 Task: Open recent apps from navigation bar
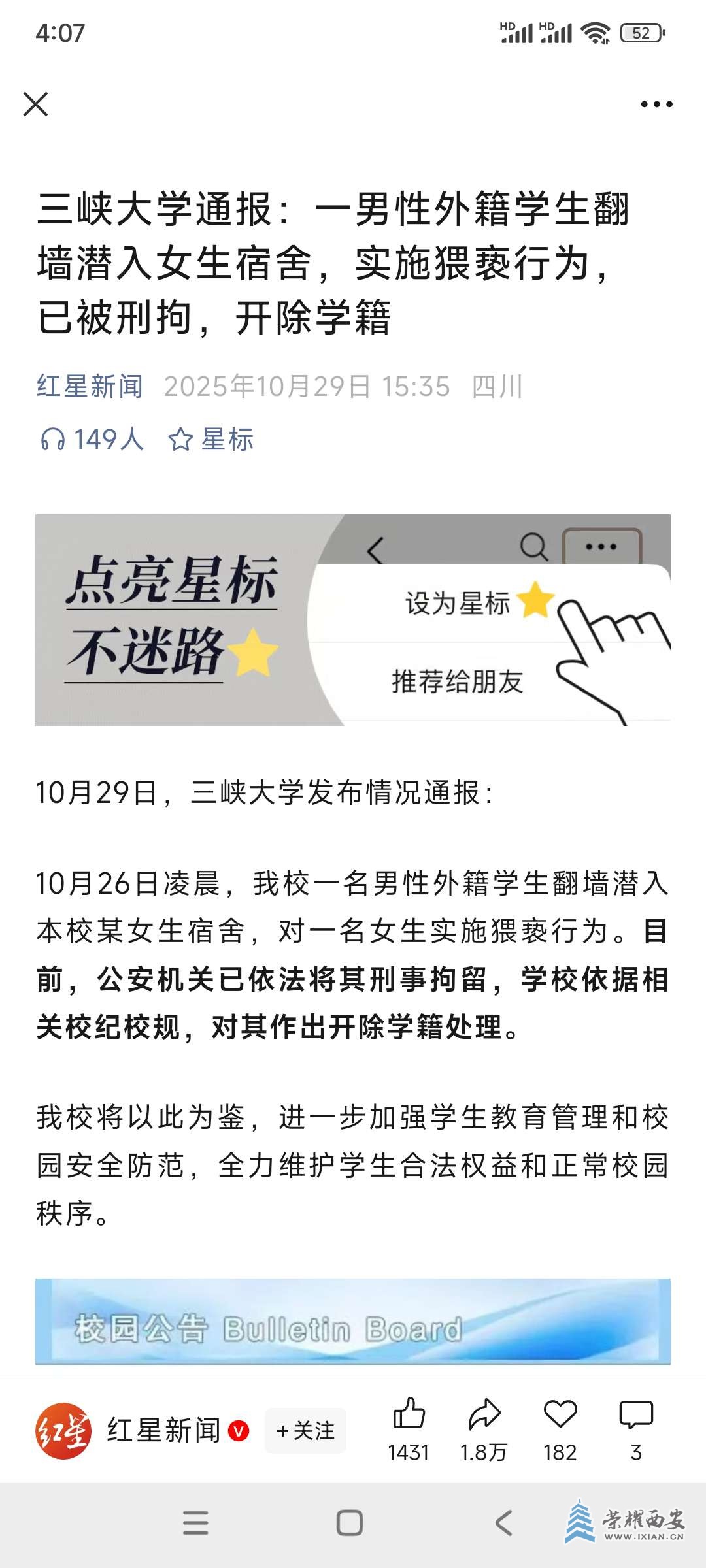195,1523
